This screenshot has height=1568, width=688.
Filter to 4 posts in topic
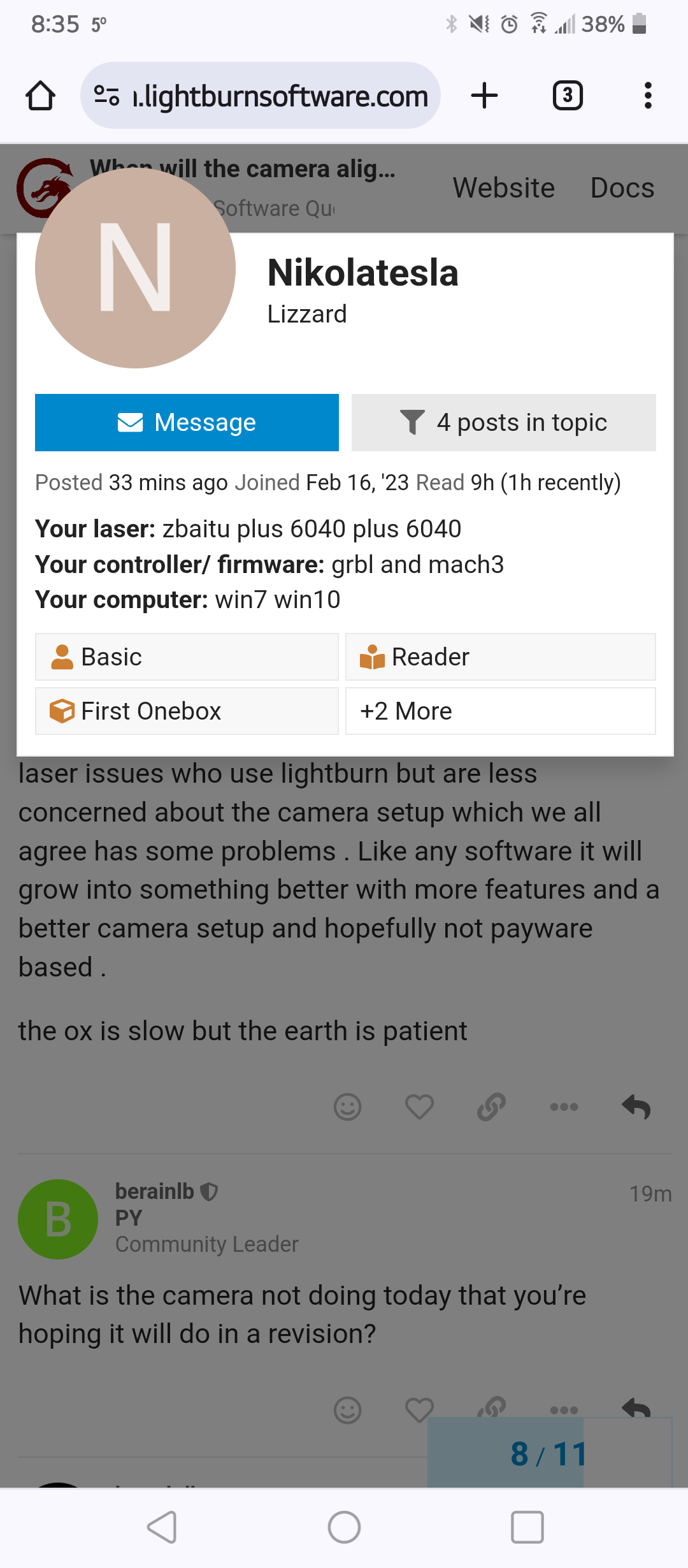pyautogui.click(x=503, y=423)
